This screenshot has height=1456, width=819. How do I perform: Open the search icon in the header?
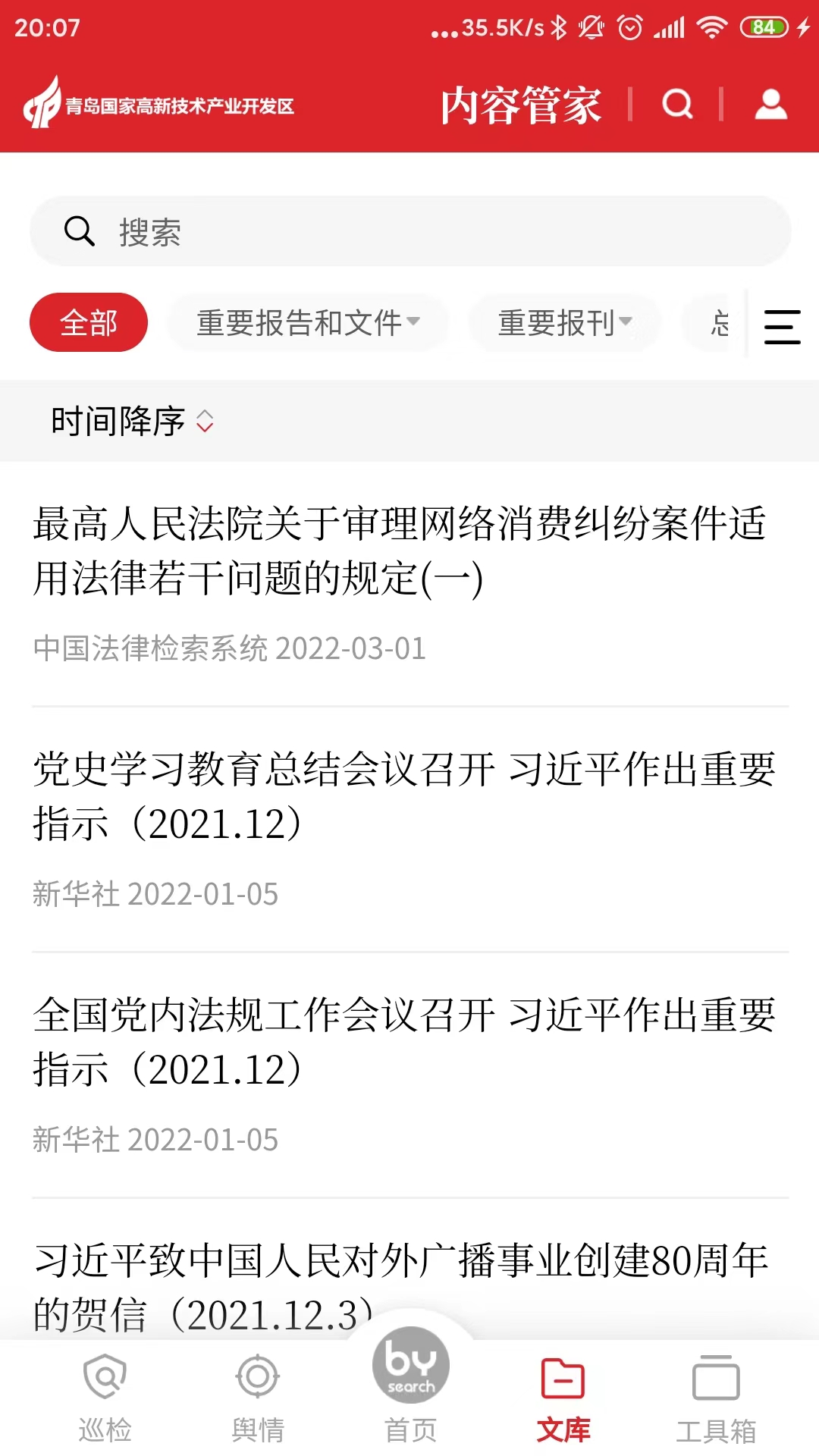(677, 105)
